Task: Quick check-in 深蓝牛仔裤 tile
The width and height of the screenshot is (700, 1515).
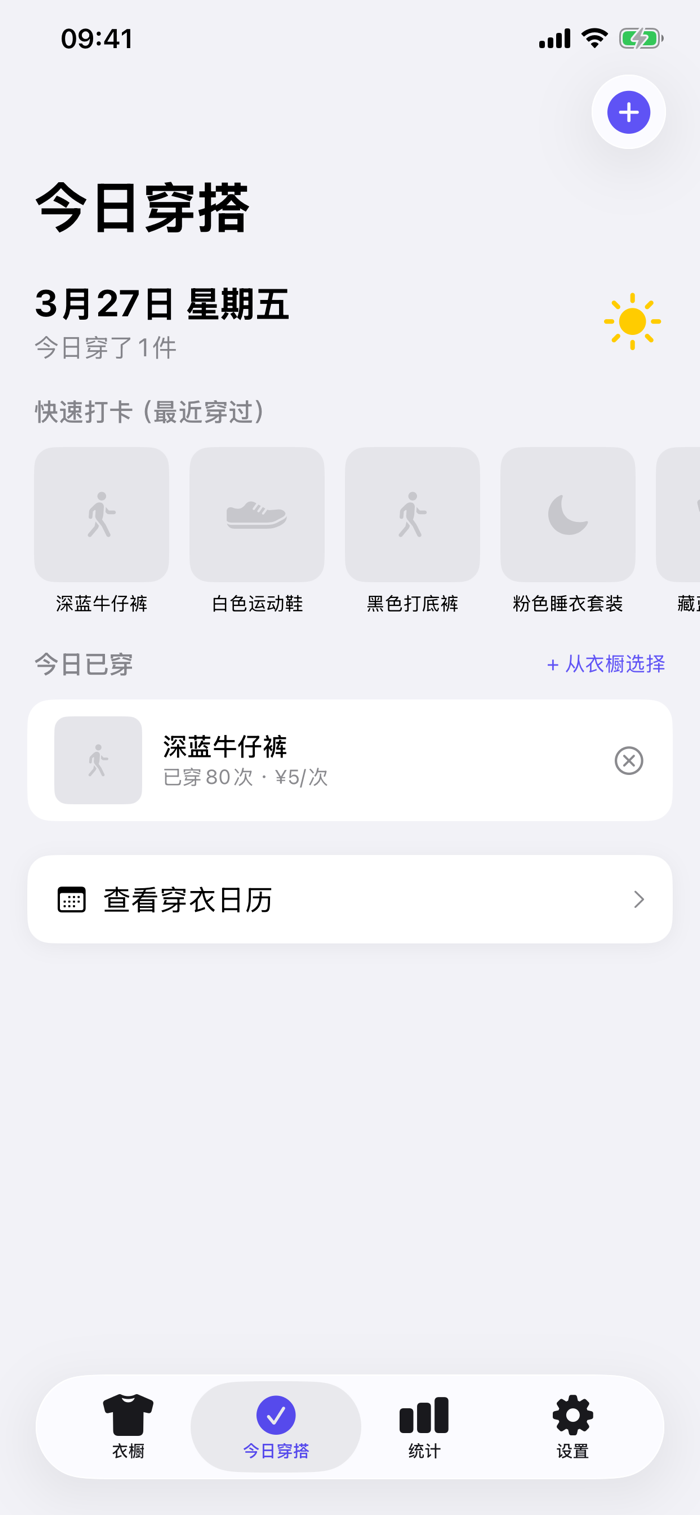Action: coord(101,531)
